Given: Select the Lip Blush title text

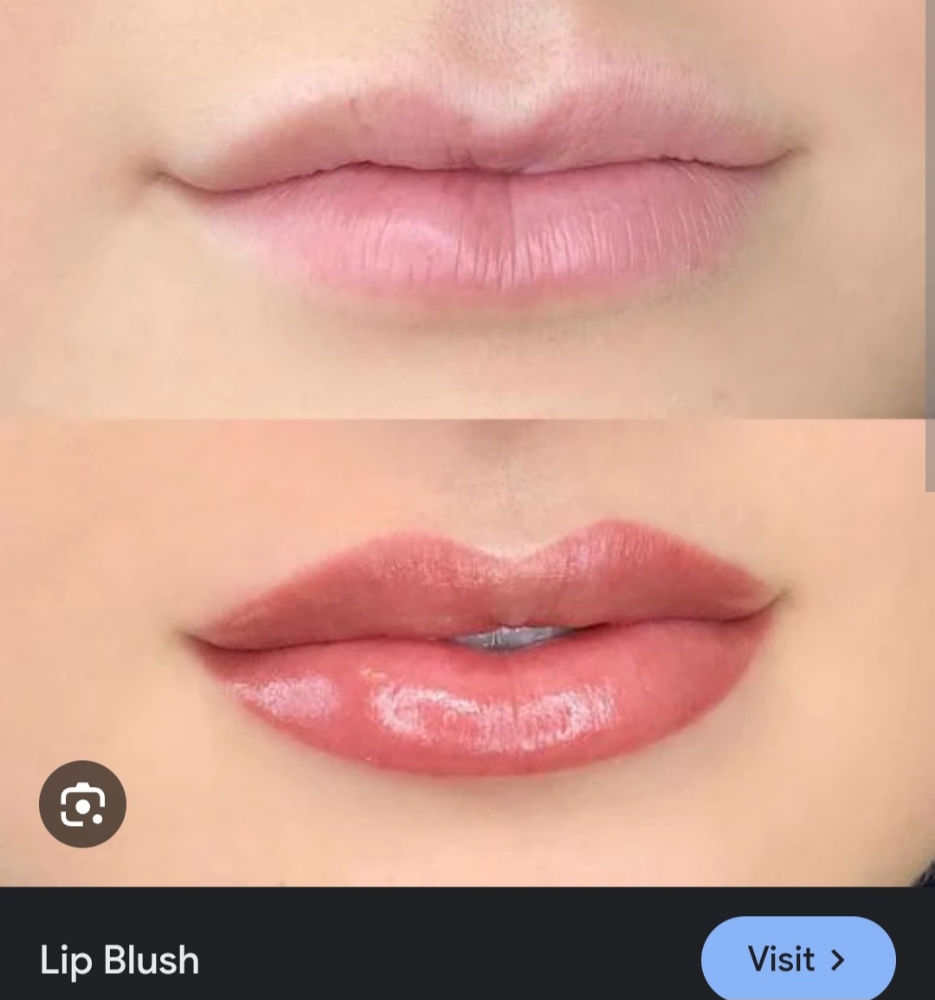Looking at the screenshot, I should 118,961.
